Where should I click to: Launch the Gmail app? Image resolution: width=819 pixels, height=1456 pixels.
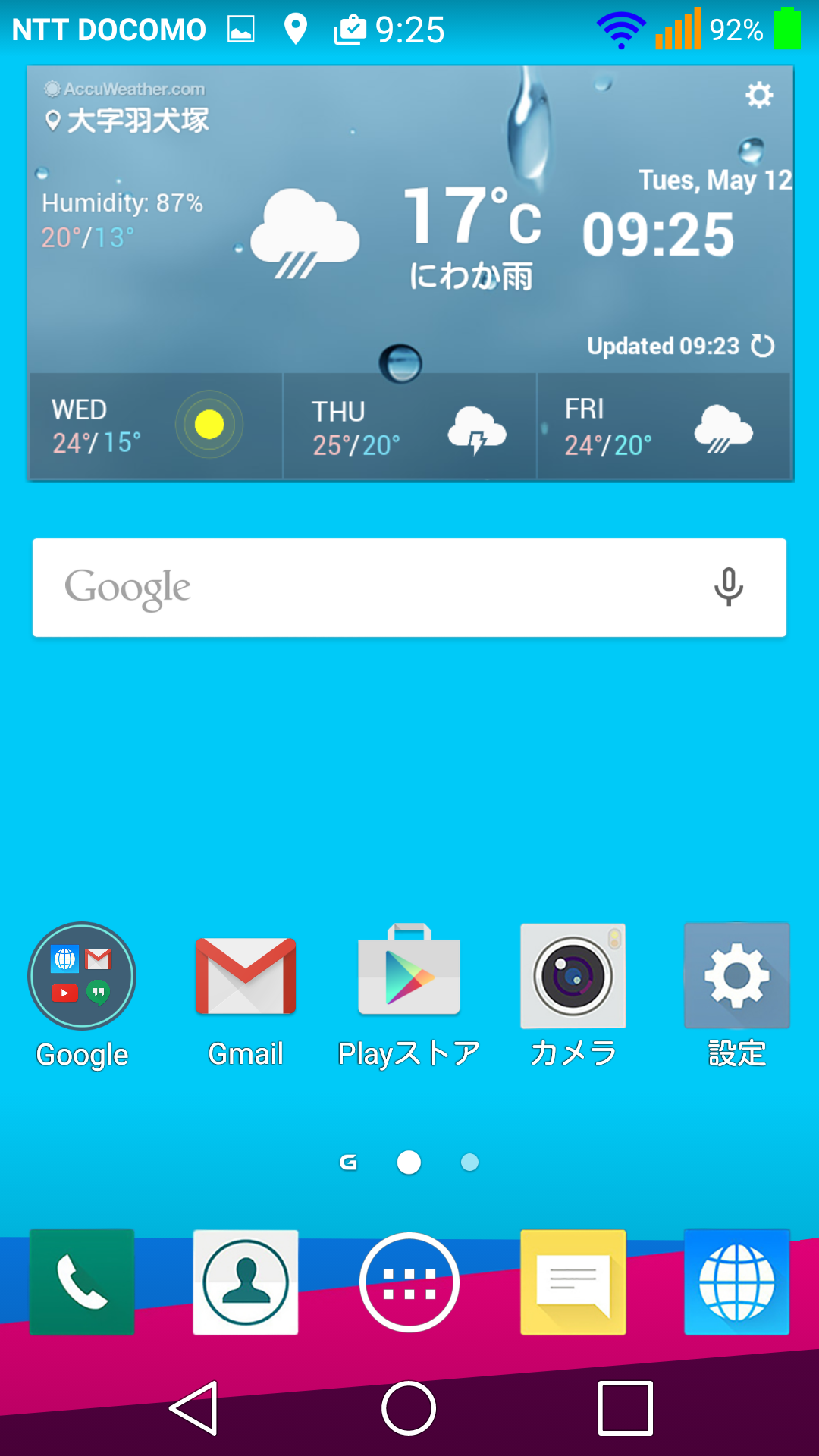tap(246, 976)
